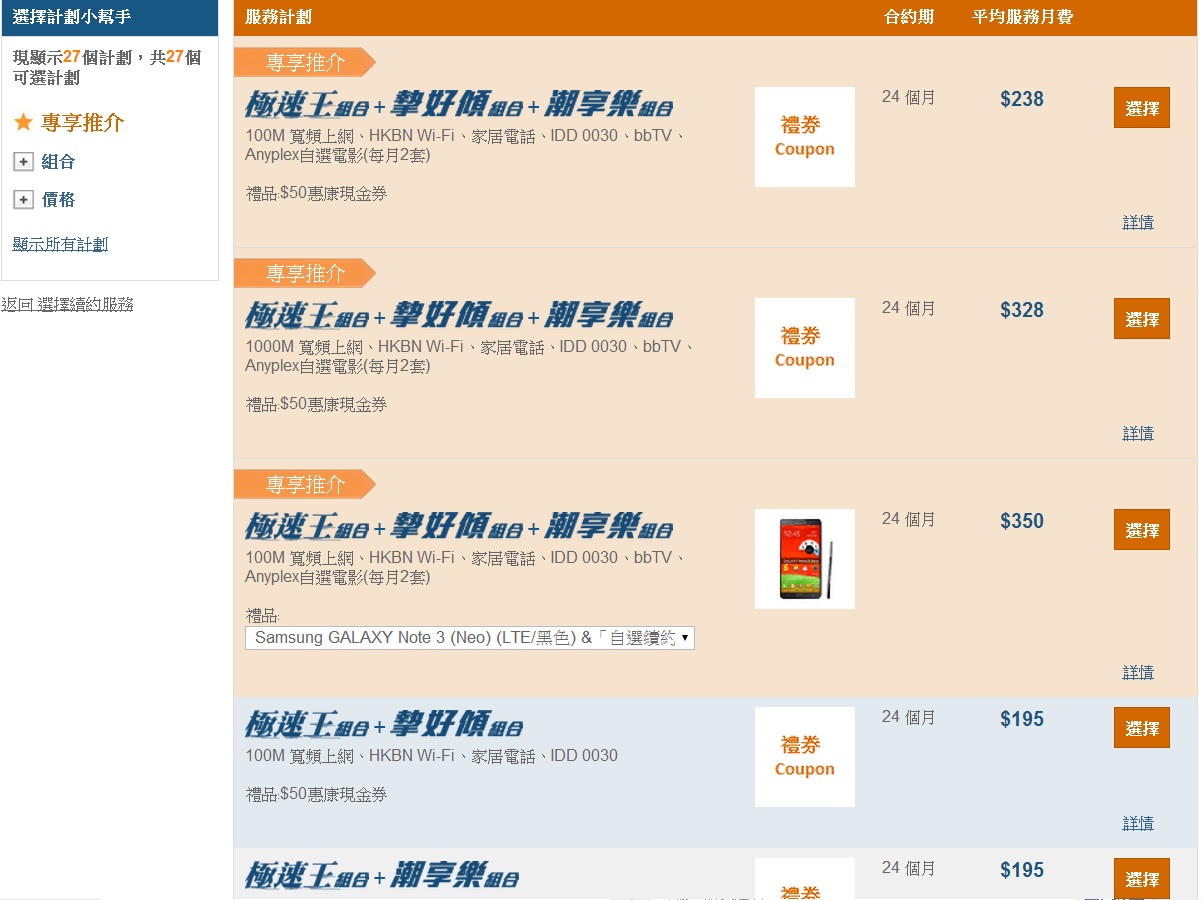
Task: Open 詳情 for the $238 plan
Action: click(1138, 222)
